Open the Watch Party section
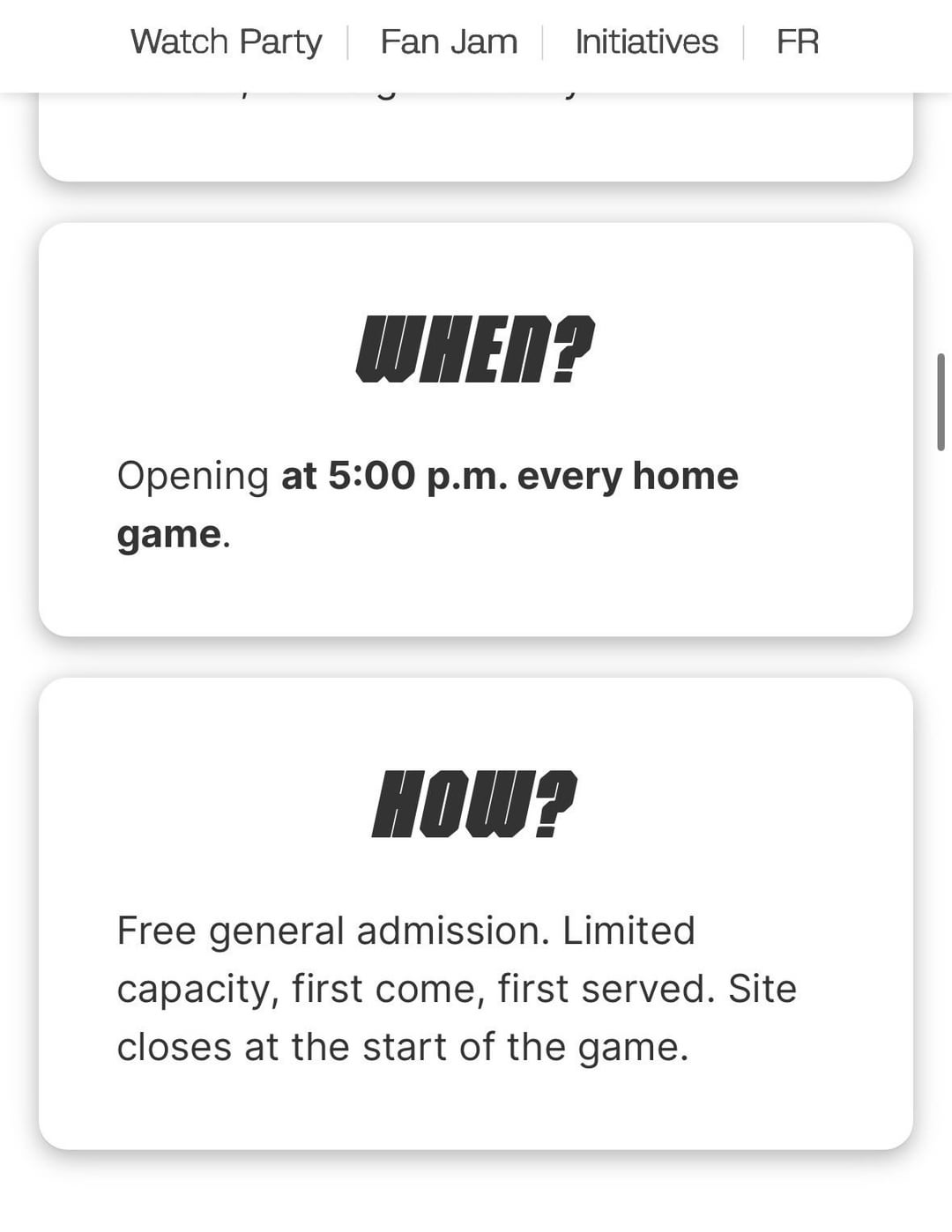The width and height of the screenshot is (952, 1232). coord(226,41)
